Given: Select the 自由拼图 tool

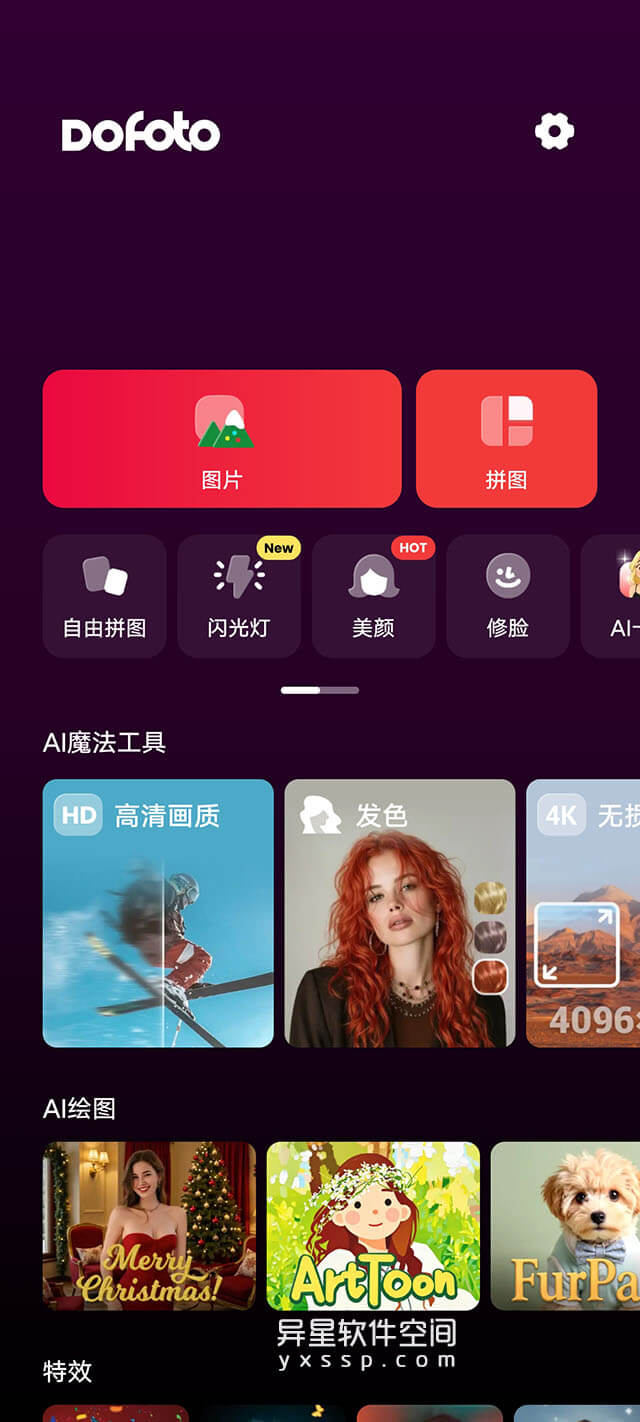Looking at the screenshot, I should 105,596.
